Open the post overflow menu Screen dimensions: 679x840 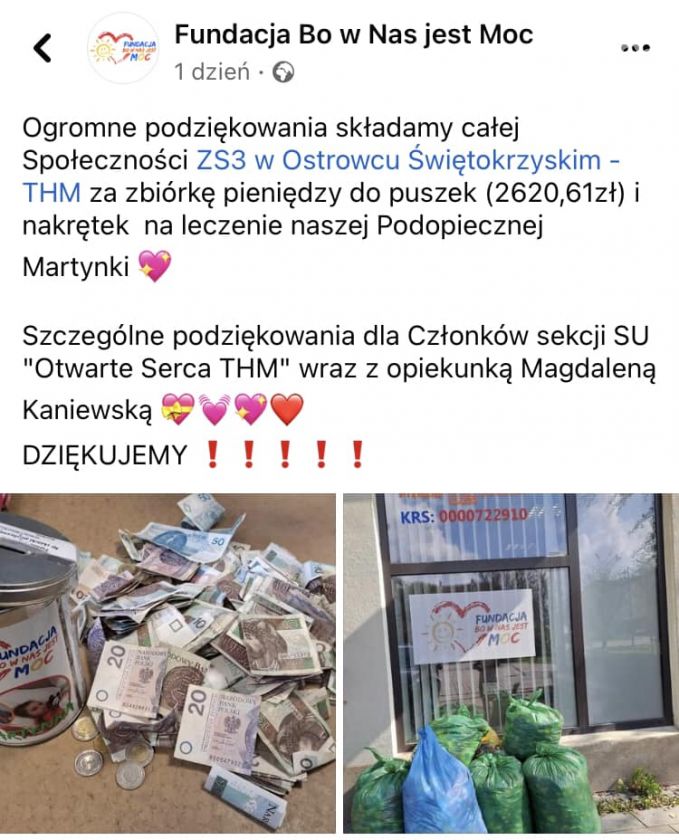(x=635, y=47)
